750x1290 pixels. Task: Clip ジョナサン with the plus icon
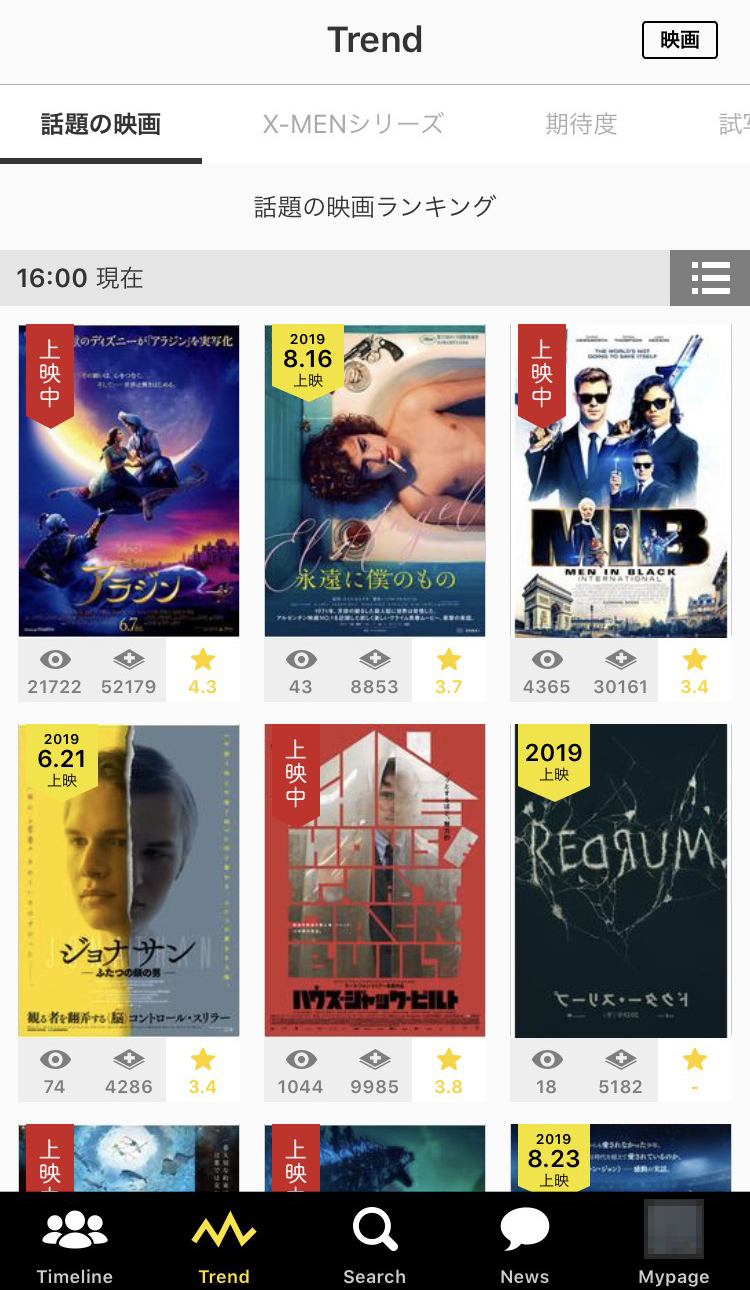pyautogui.click(x=129, y=1071)
